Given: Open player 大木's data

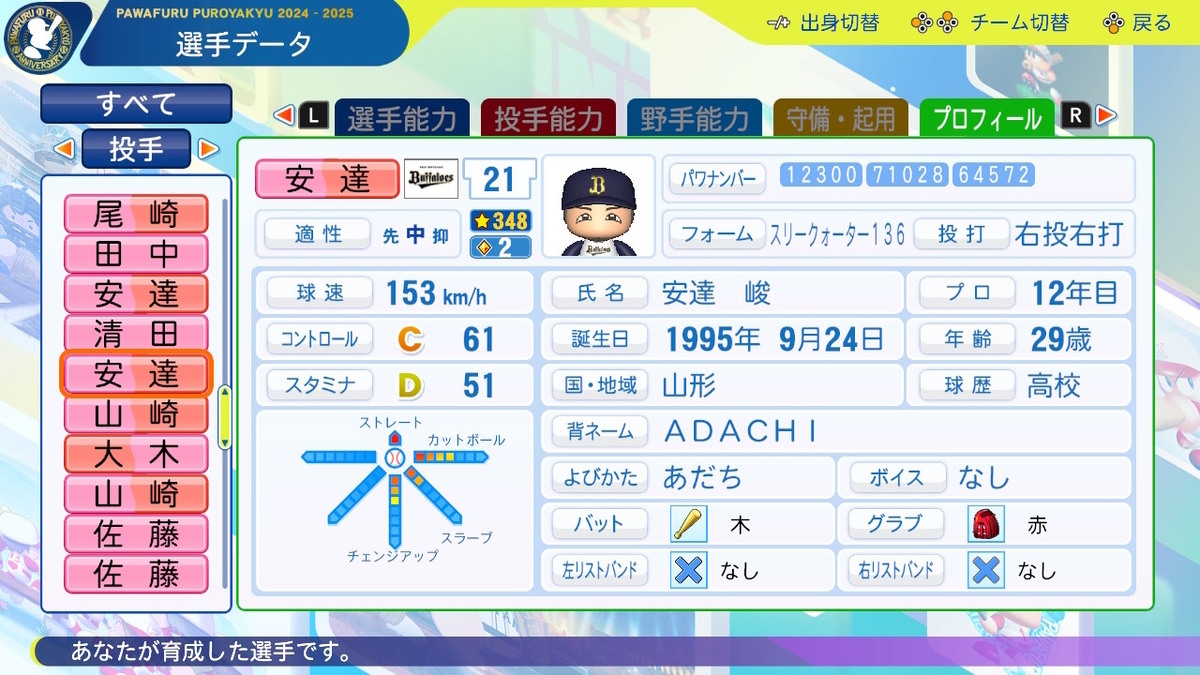Looking at the screenshot, I should tap(136, 454).
